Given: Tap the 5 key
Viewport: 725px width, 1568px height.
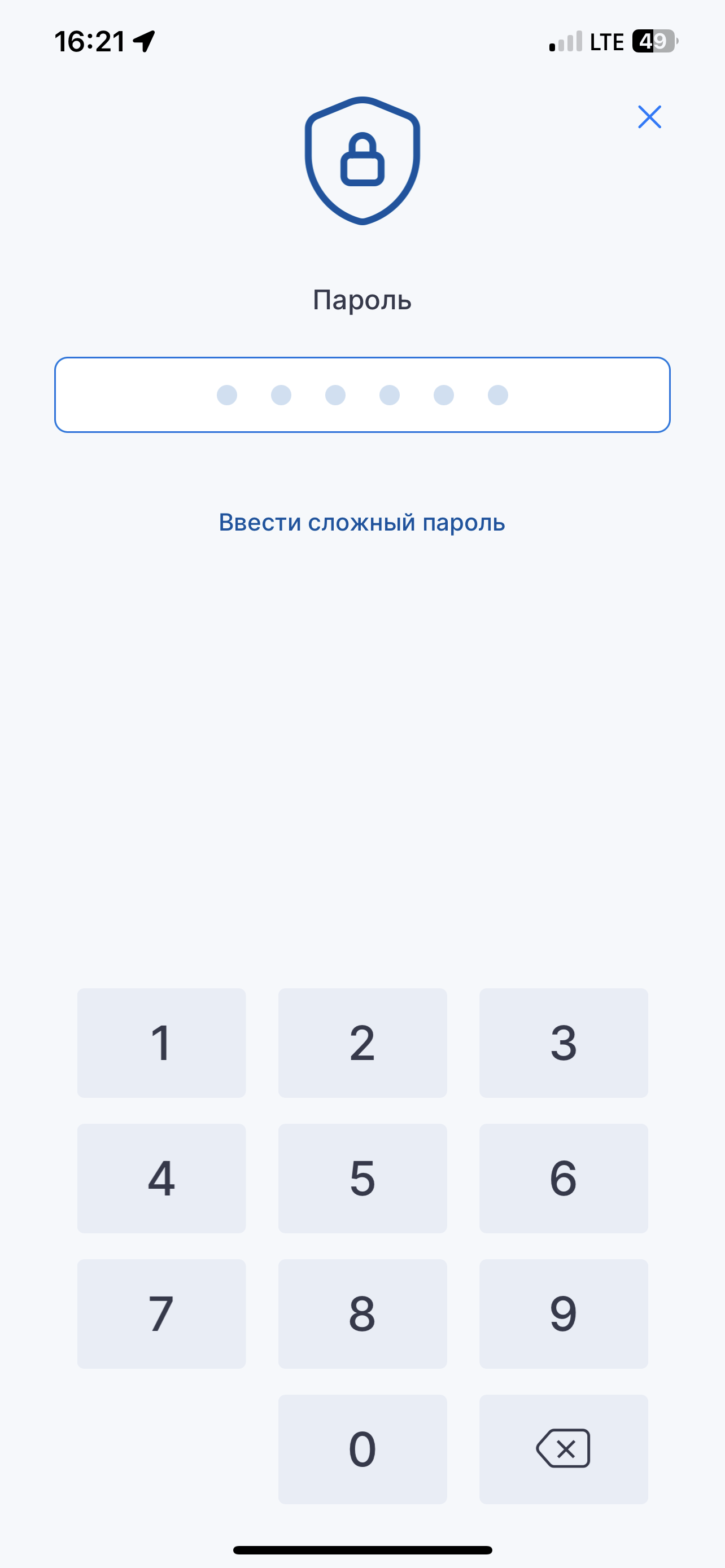Looking at the screenshot, I should 362,1178.
